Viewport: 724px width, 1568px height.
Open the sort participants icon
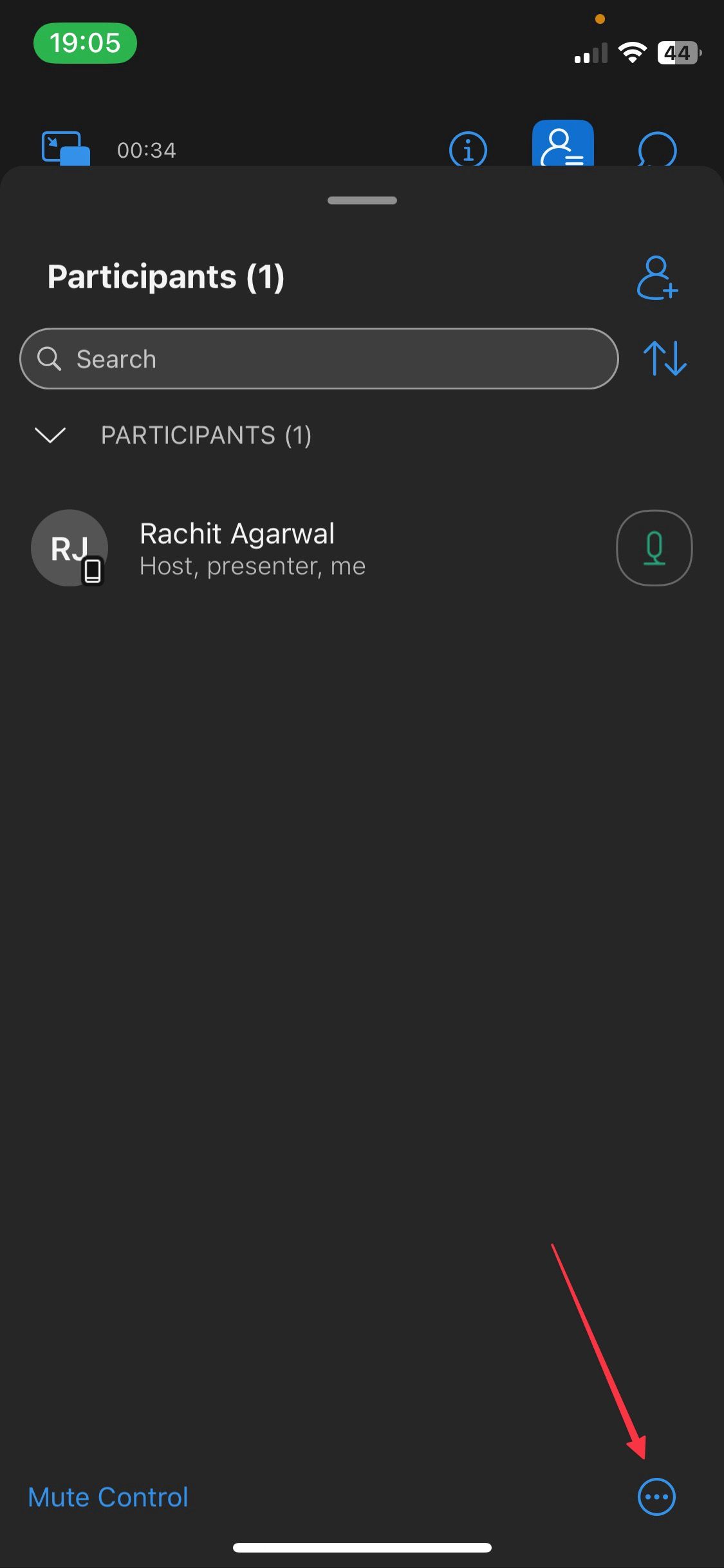[x=665, y=359]
